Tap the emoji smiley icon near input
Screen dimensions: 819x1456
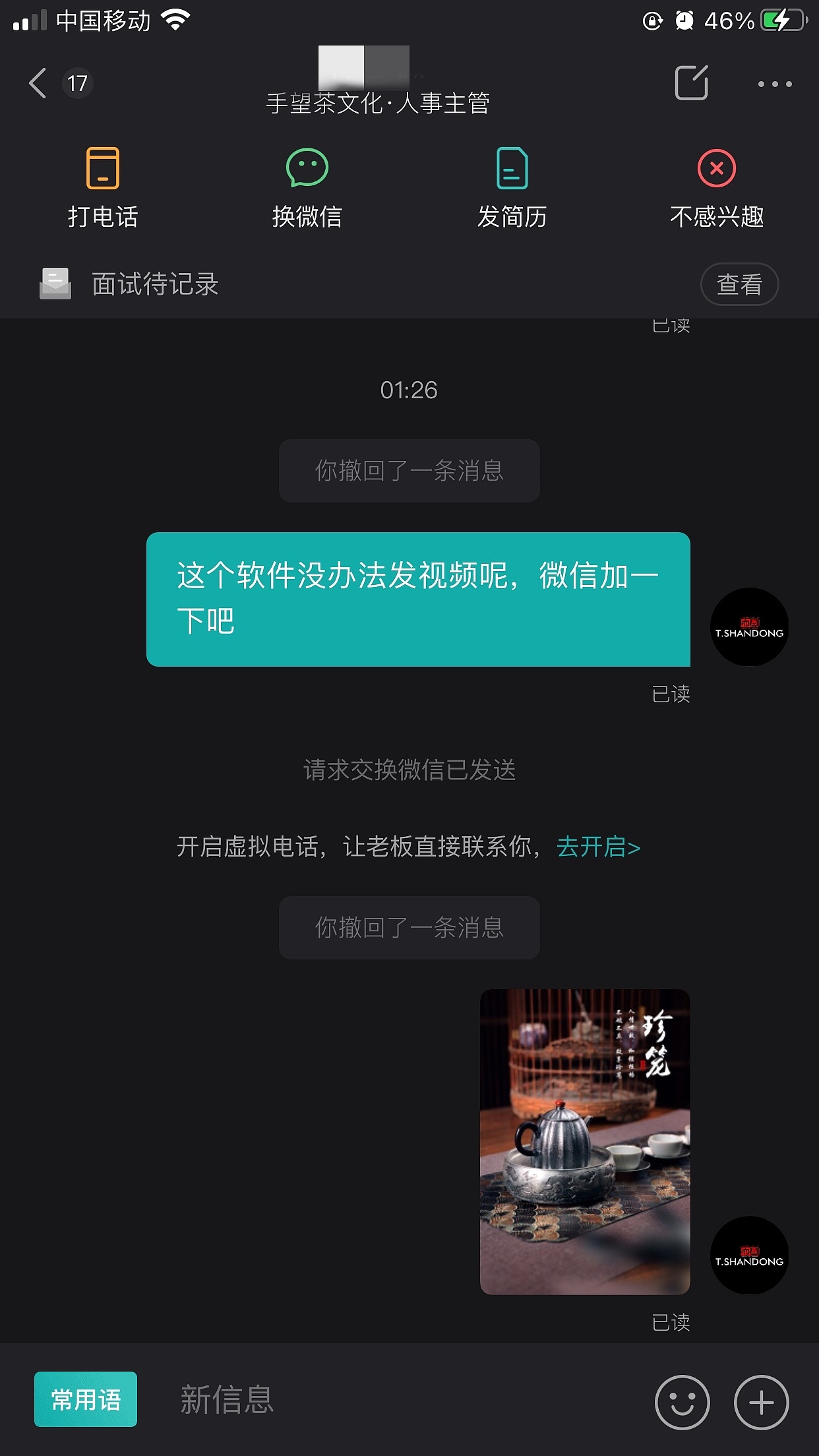[x=683, y=1399]
